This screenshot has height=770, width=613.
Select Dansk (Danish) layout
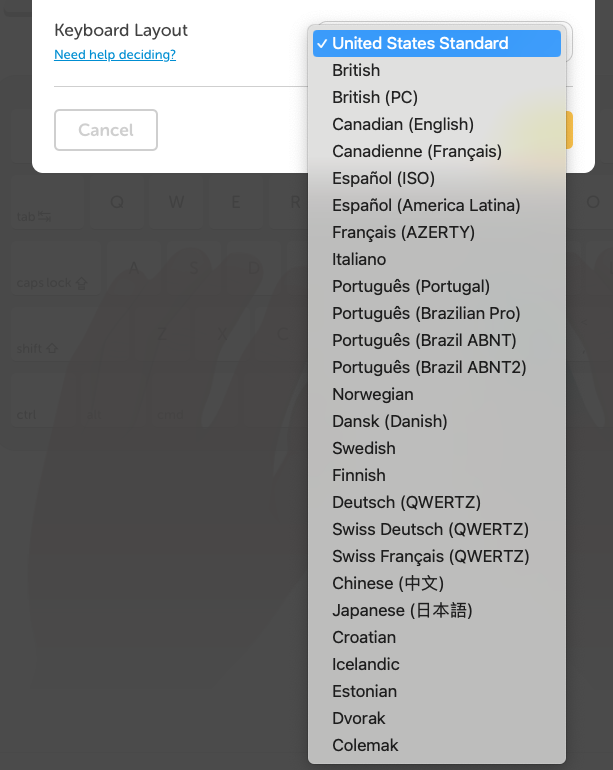389,421
